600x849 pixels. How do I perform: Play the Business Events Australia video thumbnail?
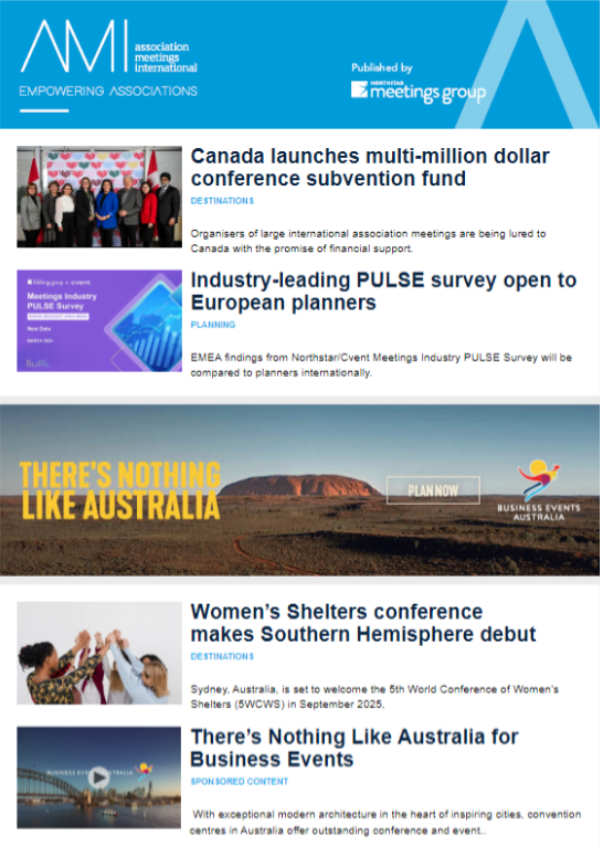click(99, 776)
